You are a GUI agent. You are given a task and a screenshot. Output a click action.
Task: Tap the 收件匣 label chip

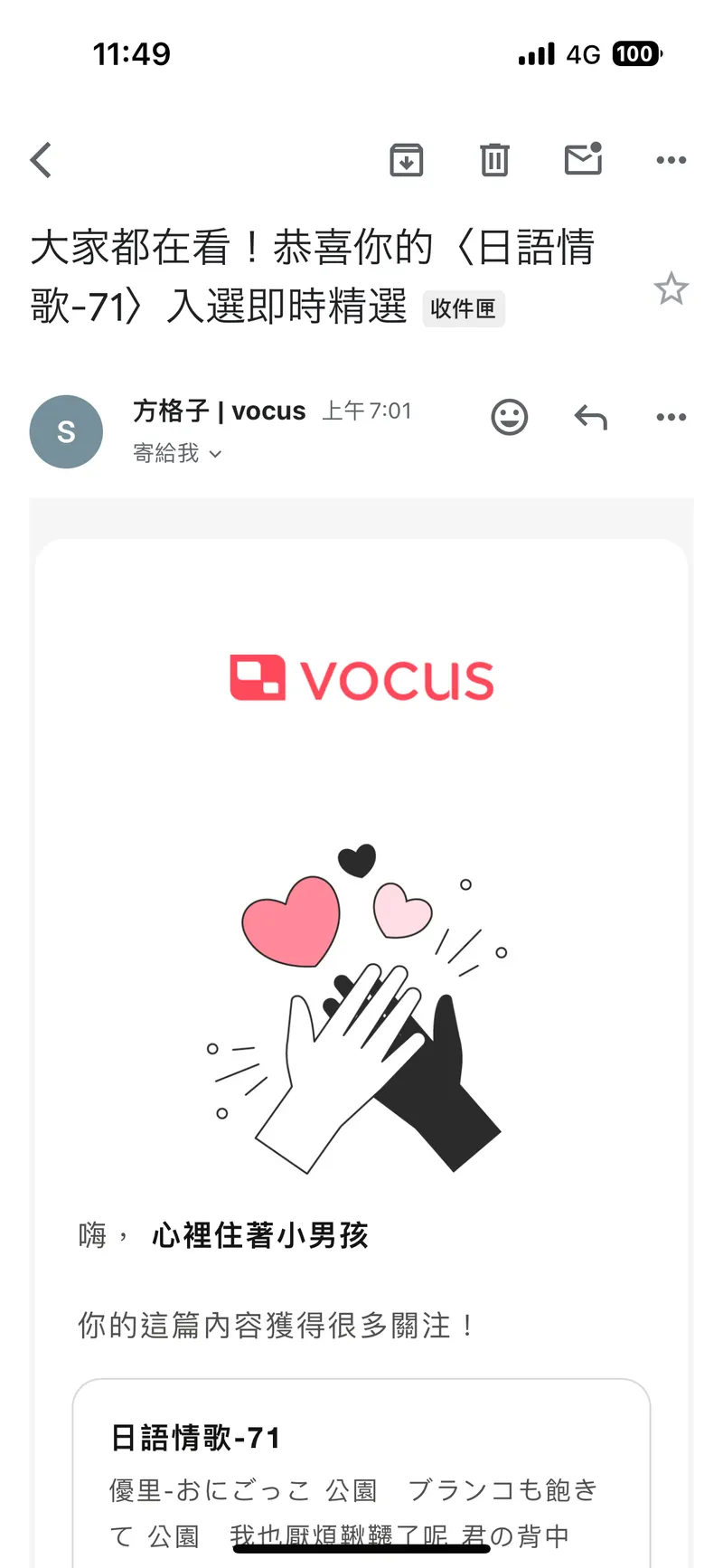(x=463, y=308)
